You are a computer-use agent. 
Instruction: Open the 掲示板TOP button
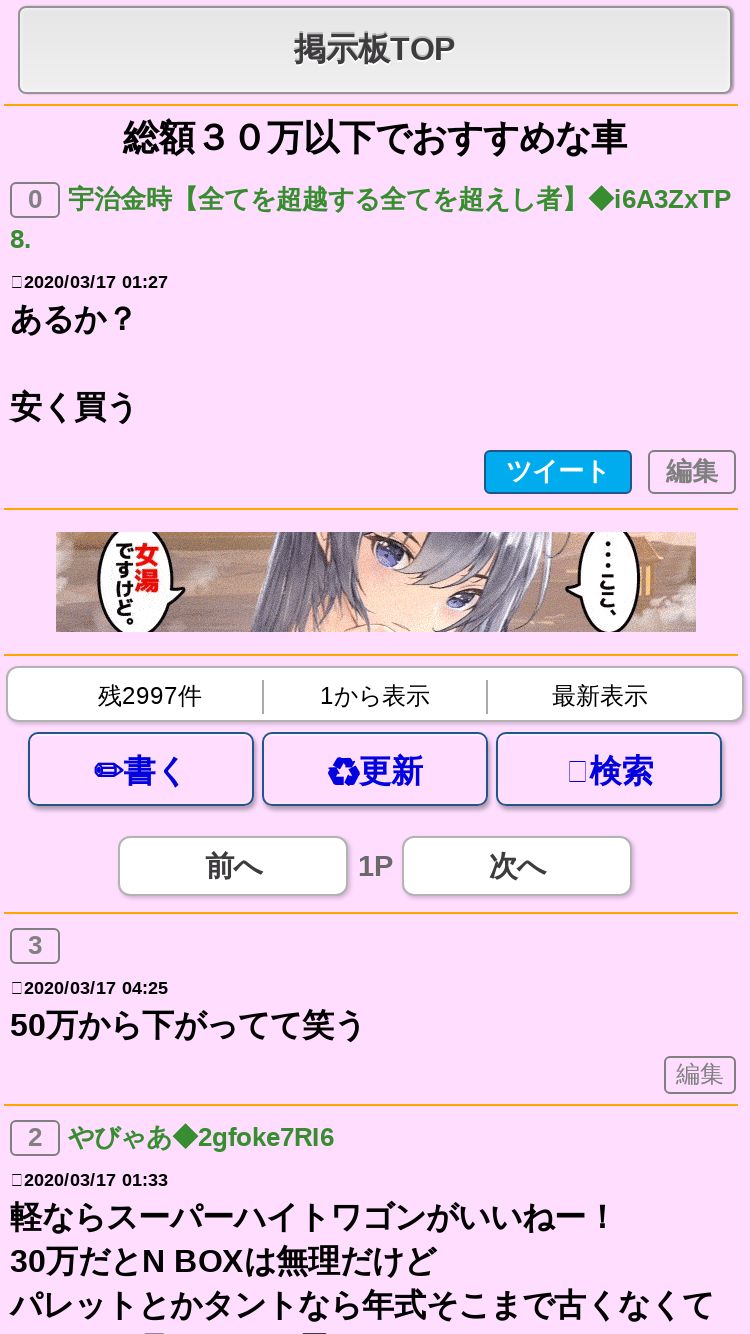[375, 50]
